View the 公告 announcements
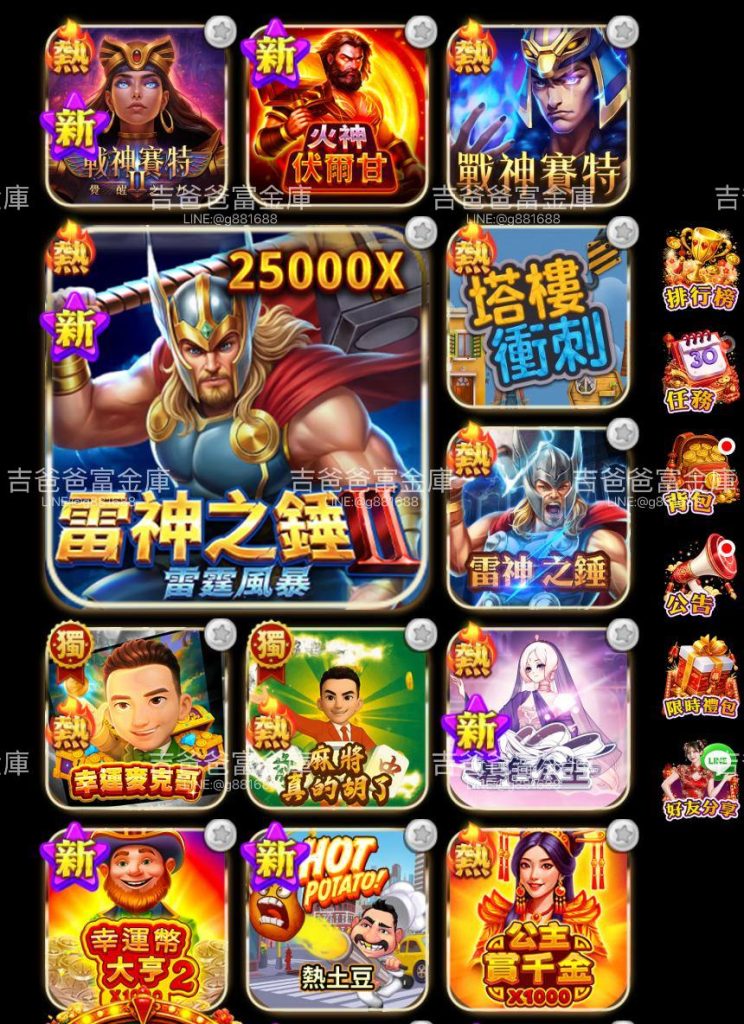 click(700, 575)
